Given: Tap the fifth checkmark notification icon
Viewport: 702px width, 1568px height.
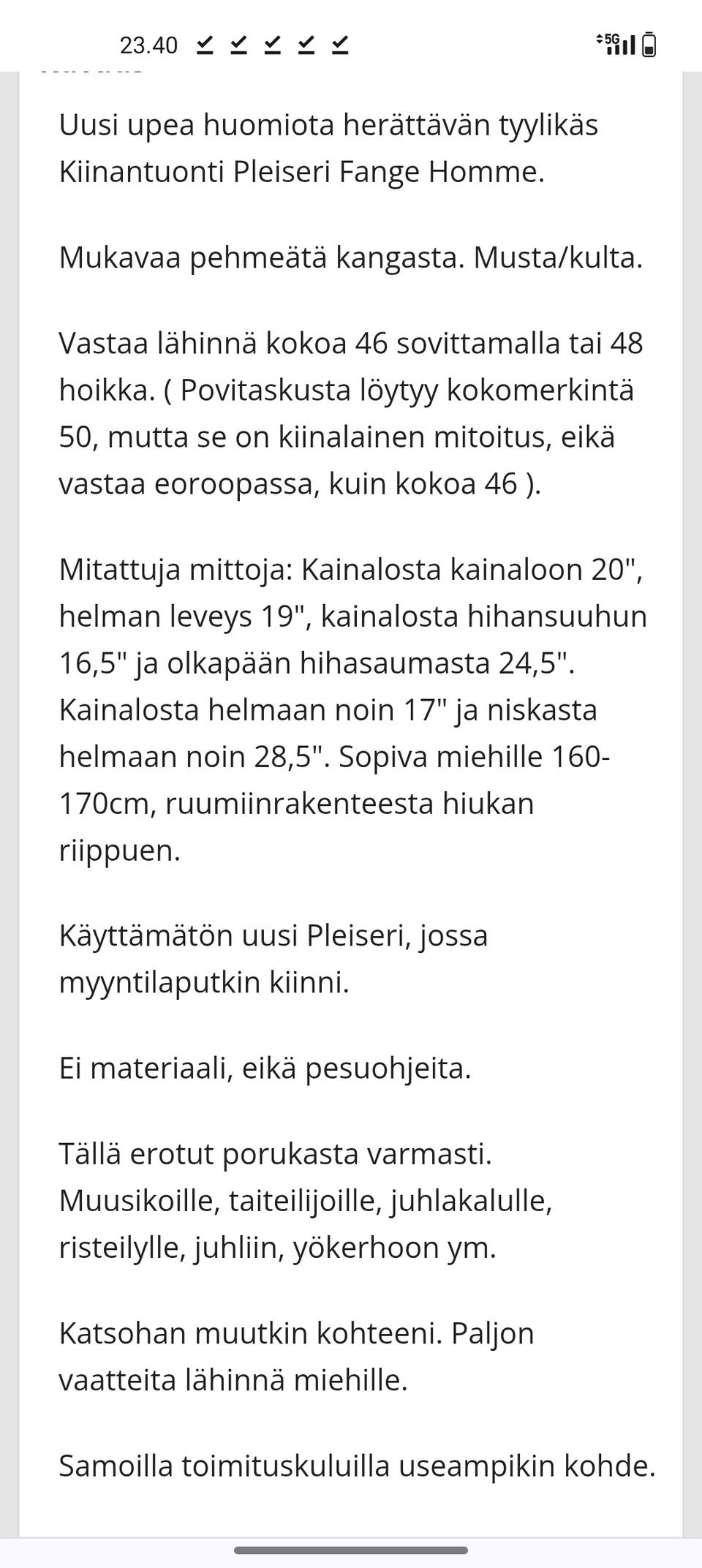Looking at the screenshot, I should click(x=339, y=45).
